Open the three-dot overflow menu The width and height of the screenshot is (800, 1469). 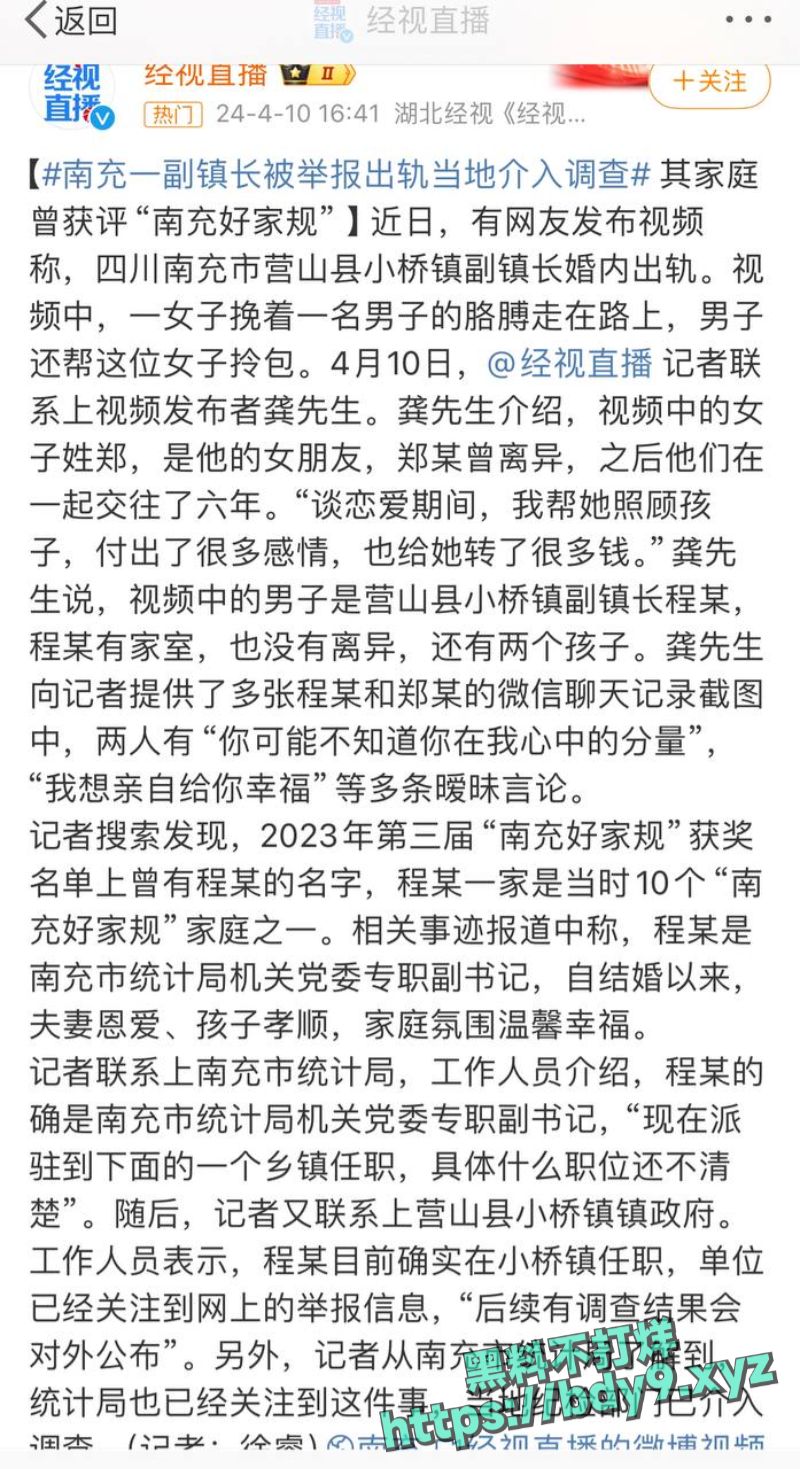[x=748, y=20]
